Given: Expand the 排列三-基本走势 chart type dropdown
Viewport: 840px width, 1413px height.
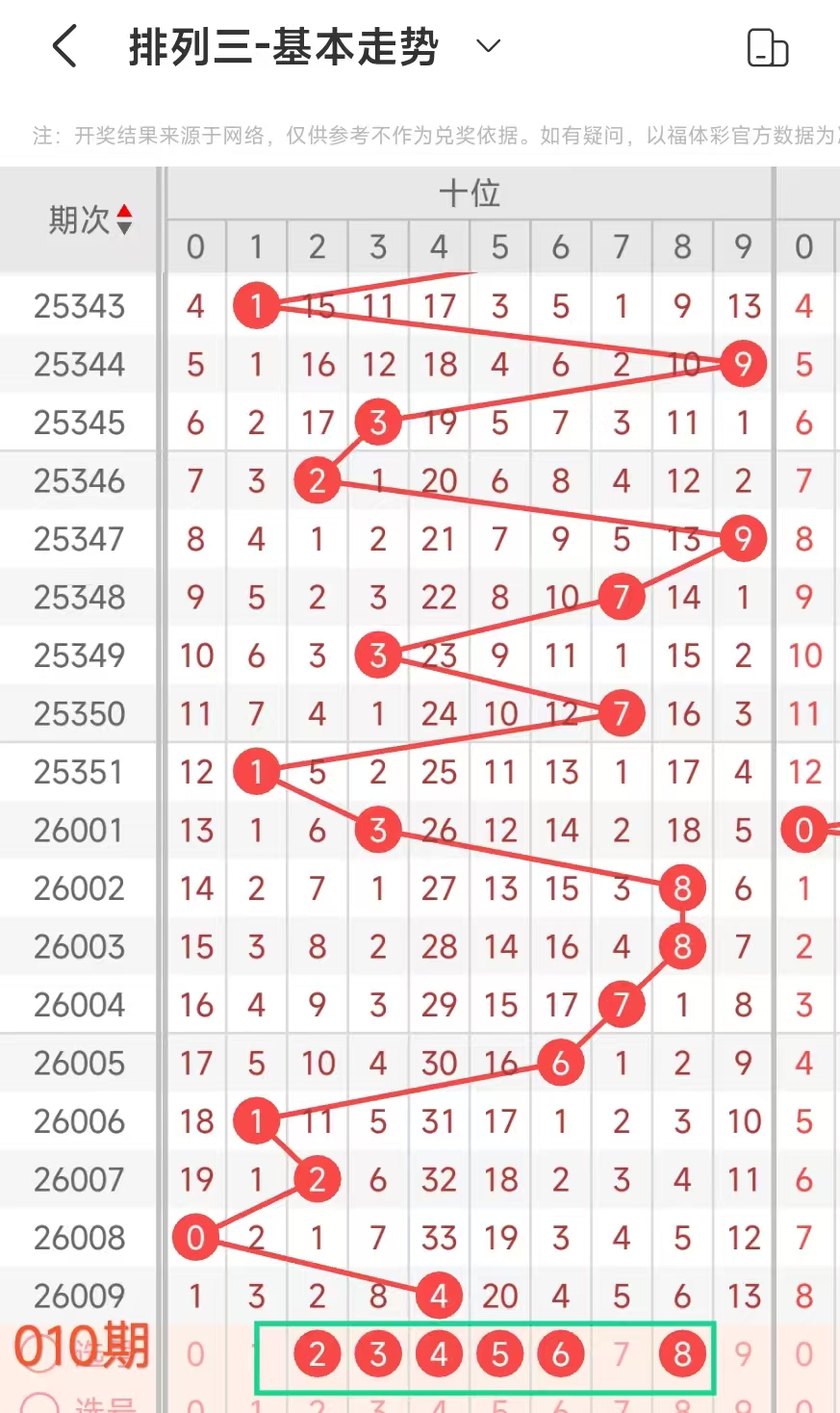Looking at the screenshot, I should point(489,46).
